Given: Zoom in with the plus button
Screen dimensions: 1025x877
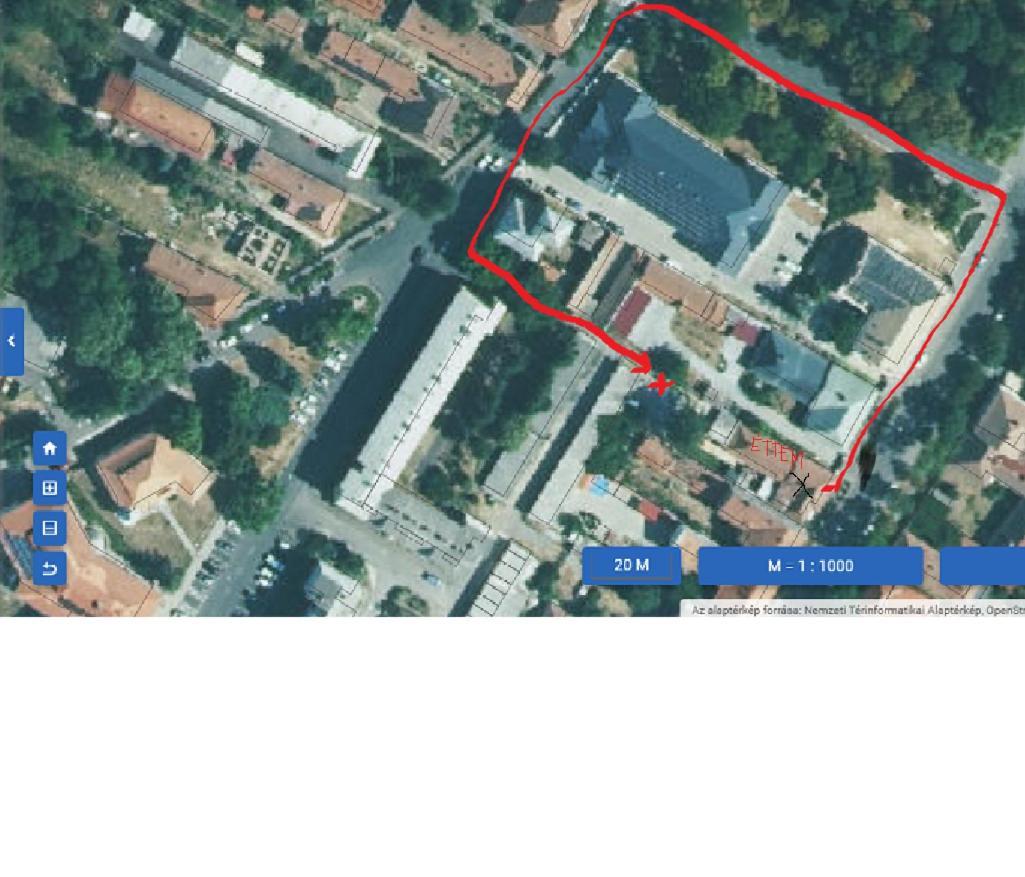Looking at the screenshot, I should (x=50, y=489).
